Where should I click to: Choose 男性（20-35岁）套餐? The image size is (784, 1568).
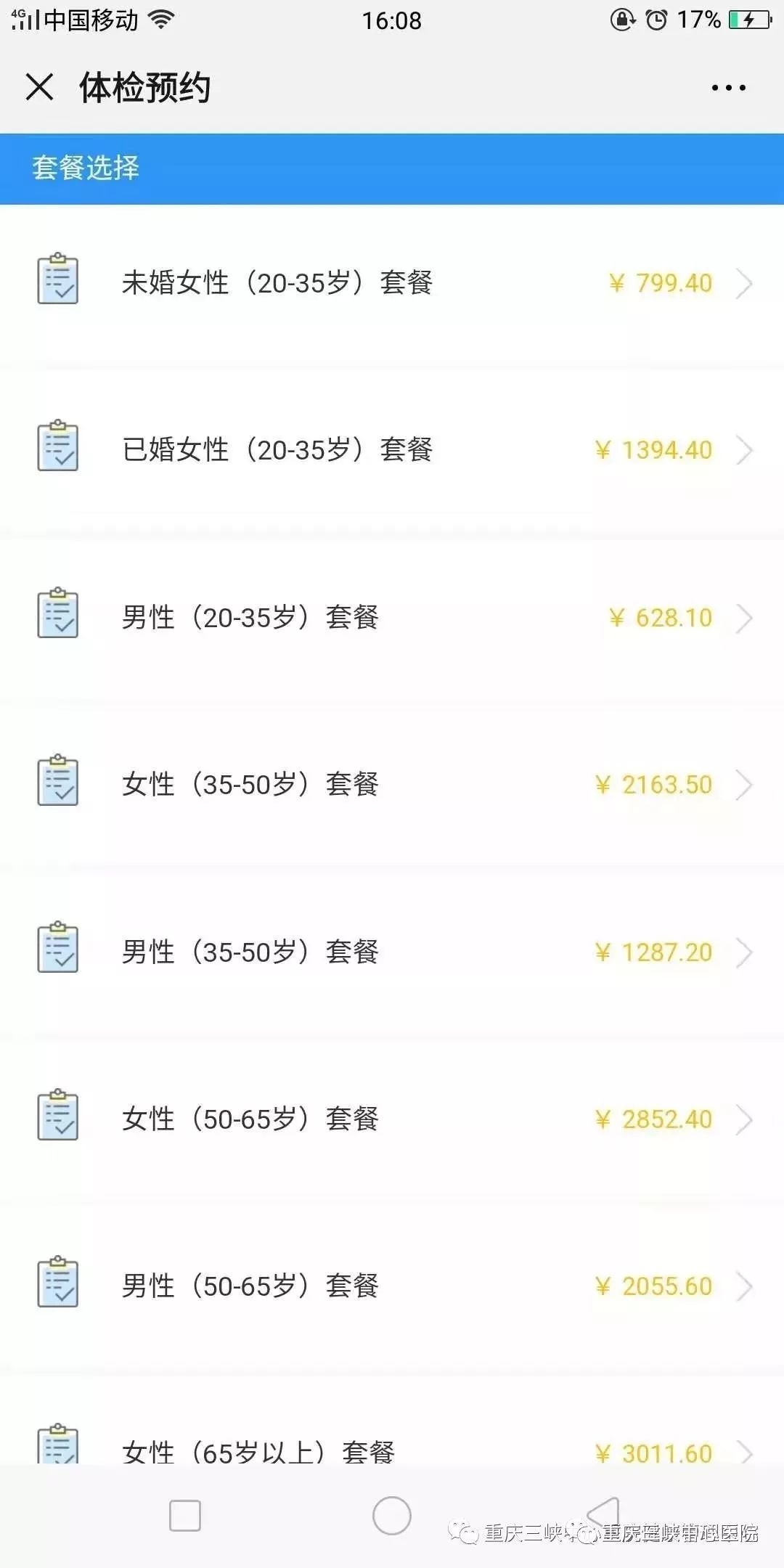(x=392, y=618)
